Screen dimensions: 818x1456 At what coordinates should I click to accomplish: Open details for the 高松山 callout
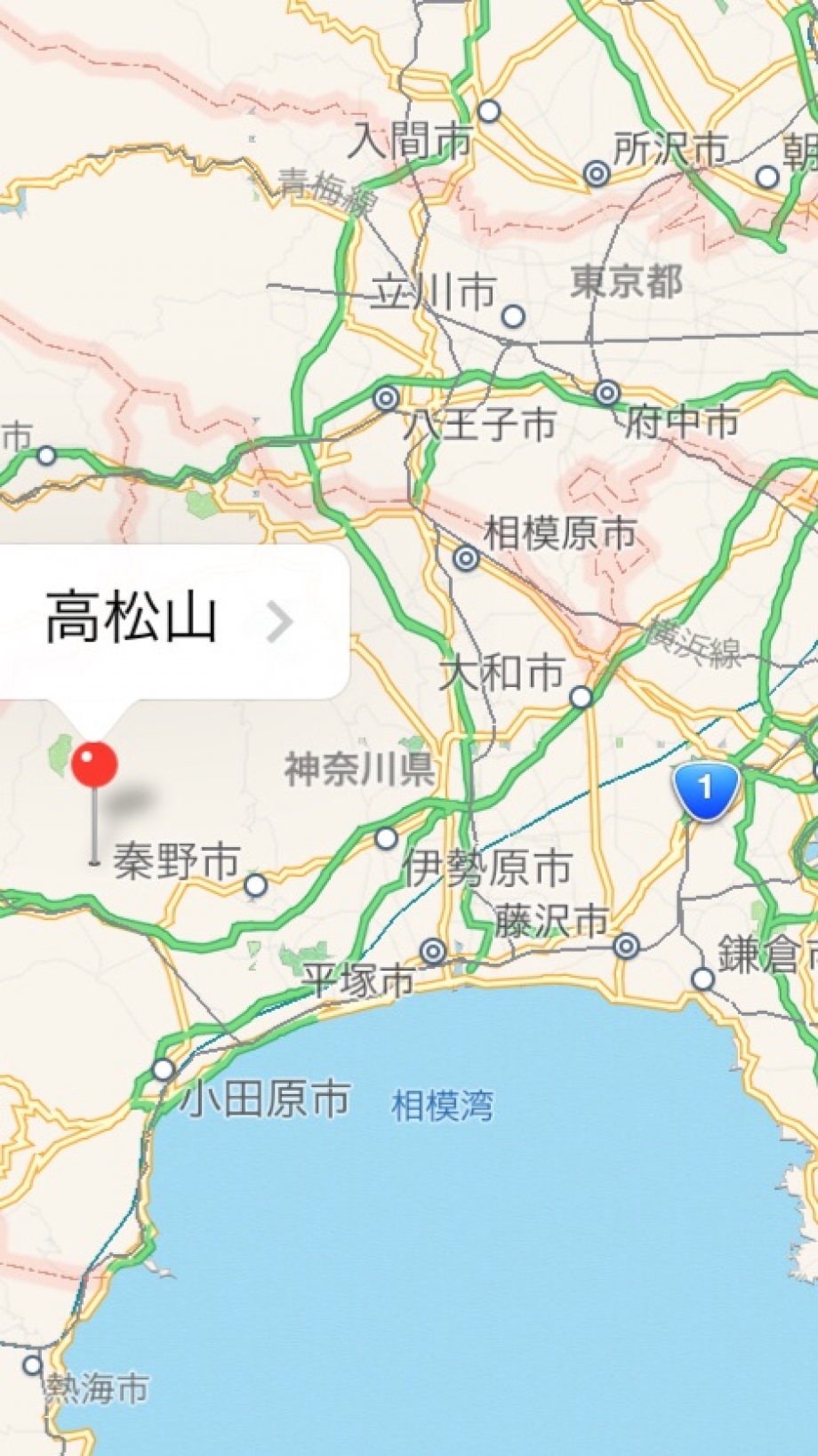(x=279, y=622)
